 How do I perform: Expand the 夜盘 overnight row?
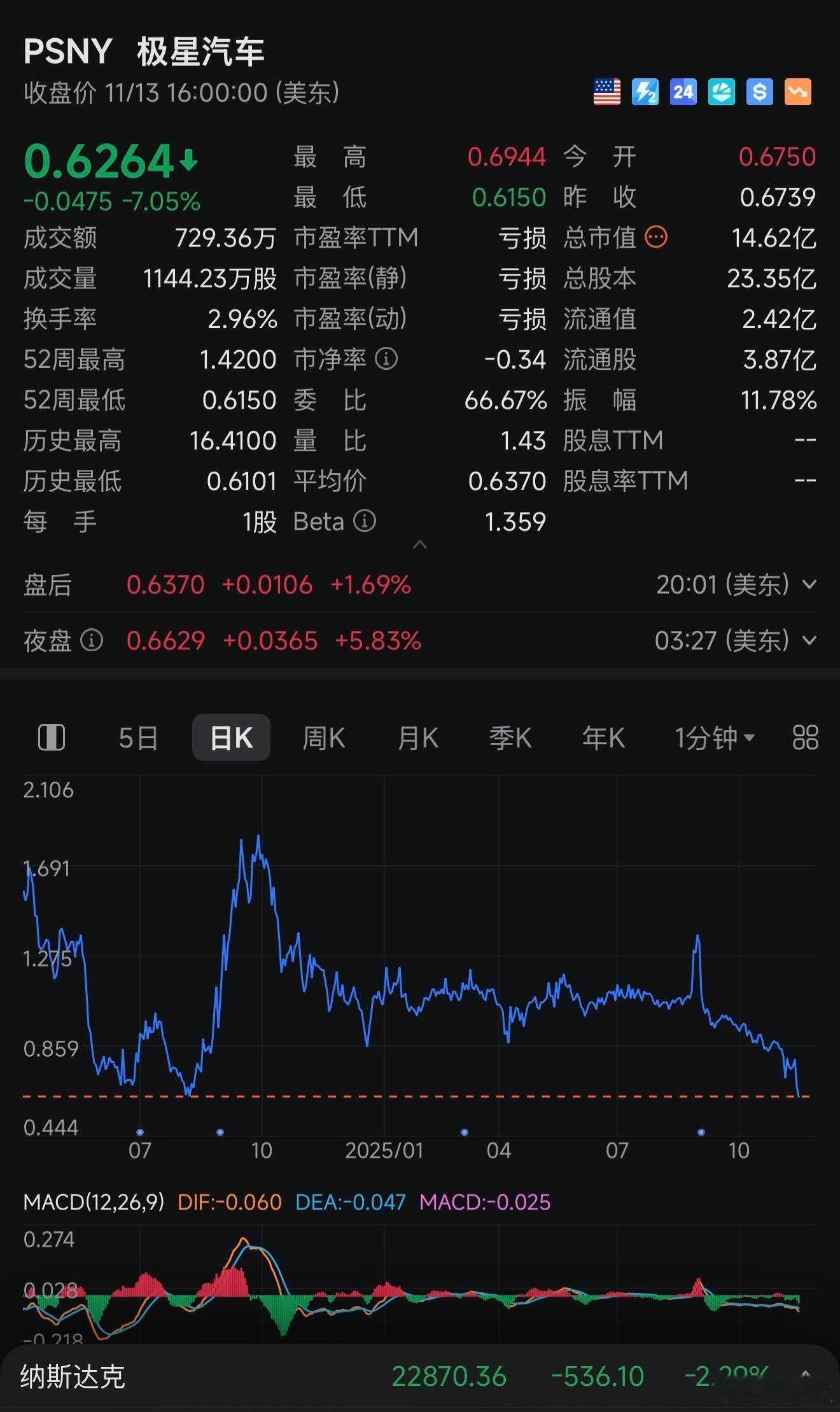[x=809, y=640]
